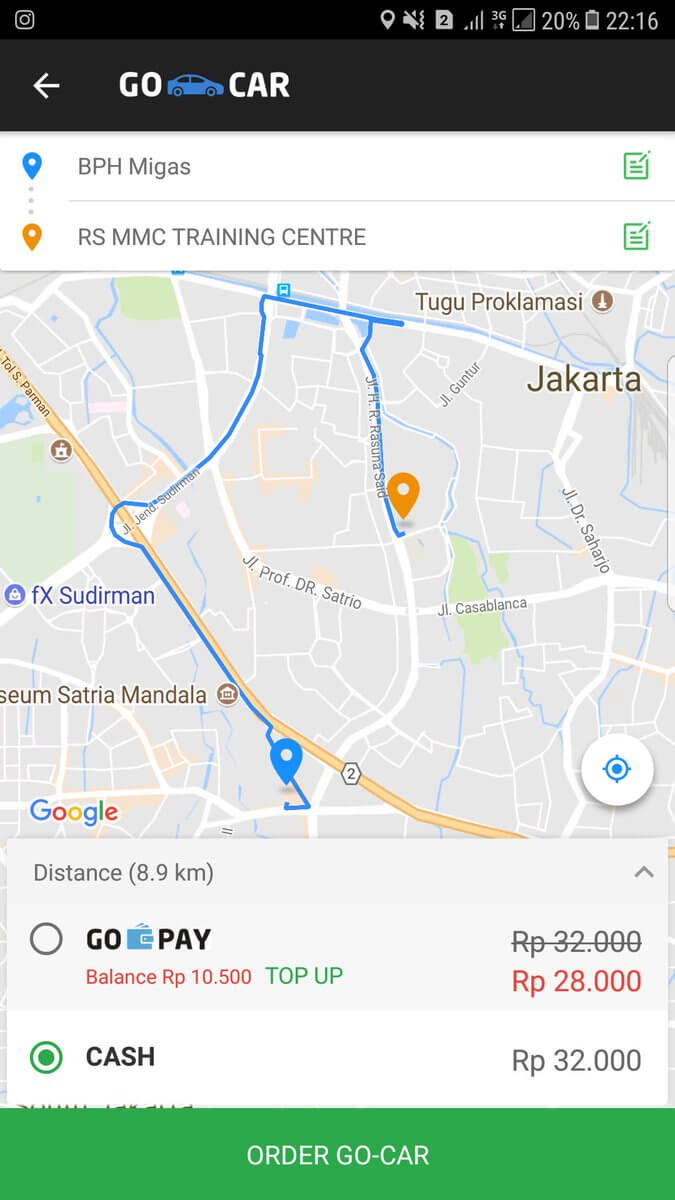Change the RS MMC TRAINING CENTRE destination
Image resolution: width=675 pixels, height=1200 pixels.
point(300,237)
